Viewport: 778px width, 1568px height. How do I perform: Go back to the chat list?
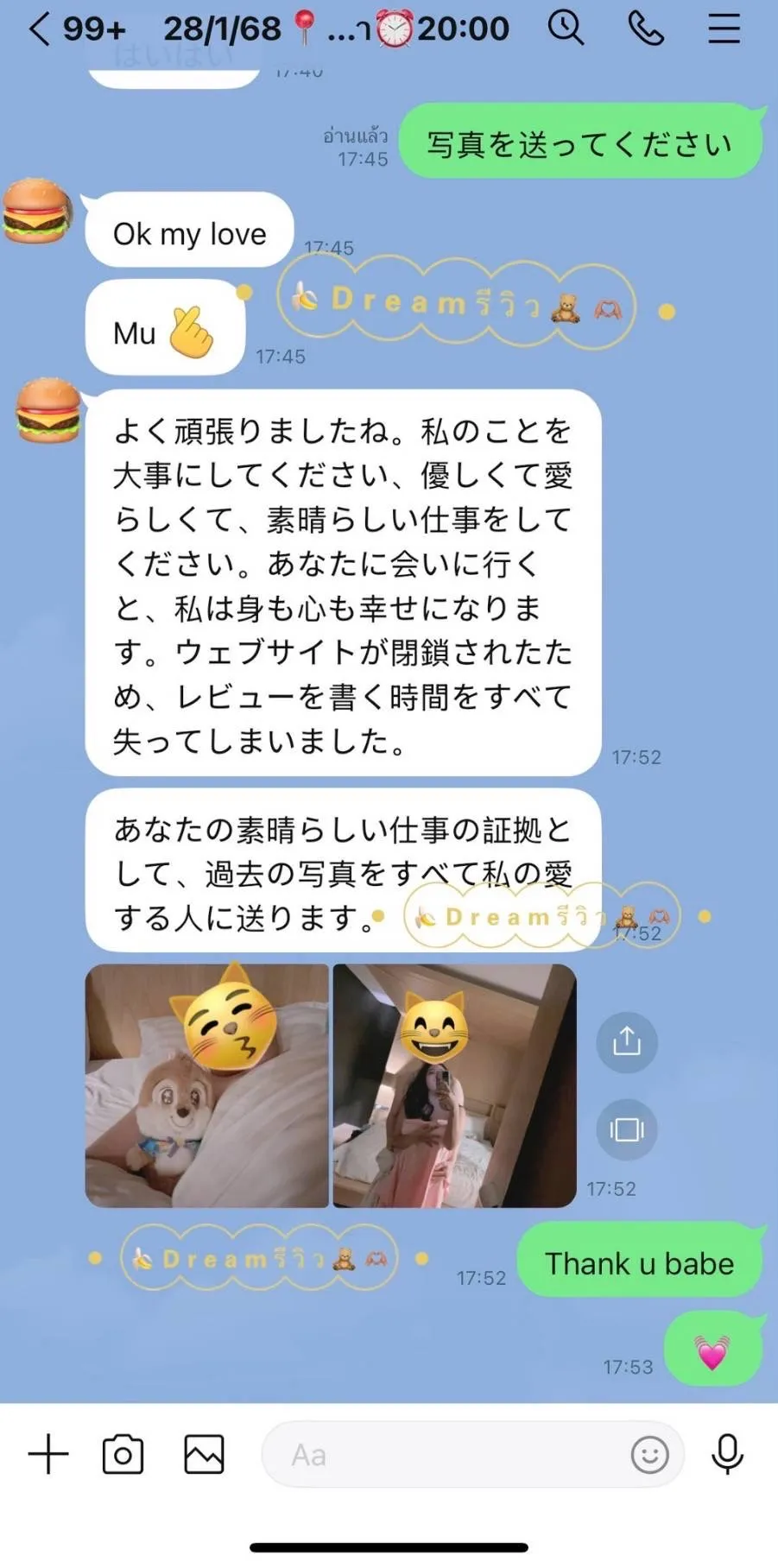click(x=38, y=29)
